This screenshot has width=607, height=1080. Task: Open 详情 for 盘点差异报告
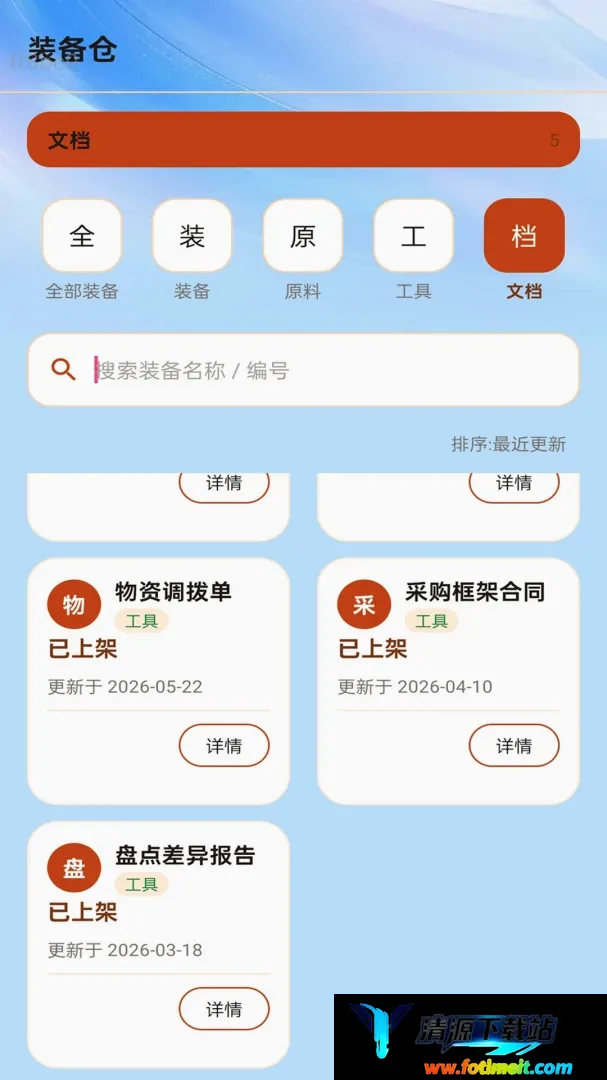tap(224, 1009)
